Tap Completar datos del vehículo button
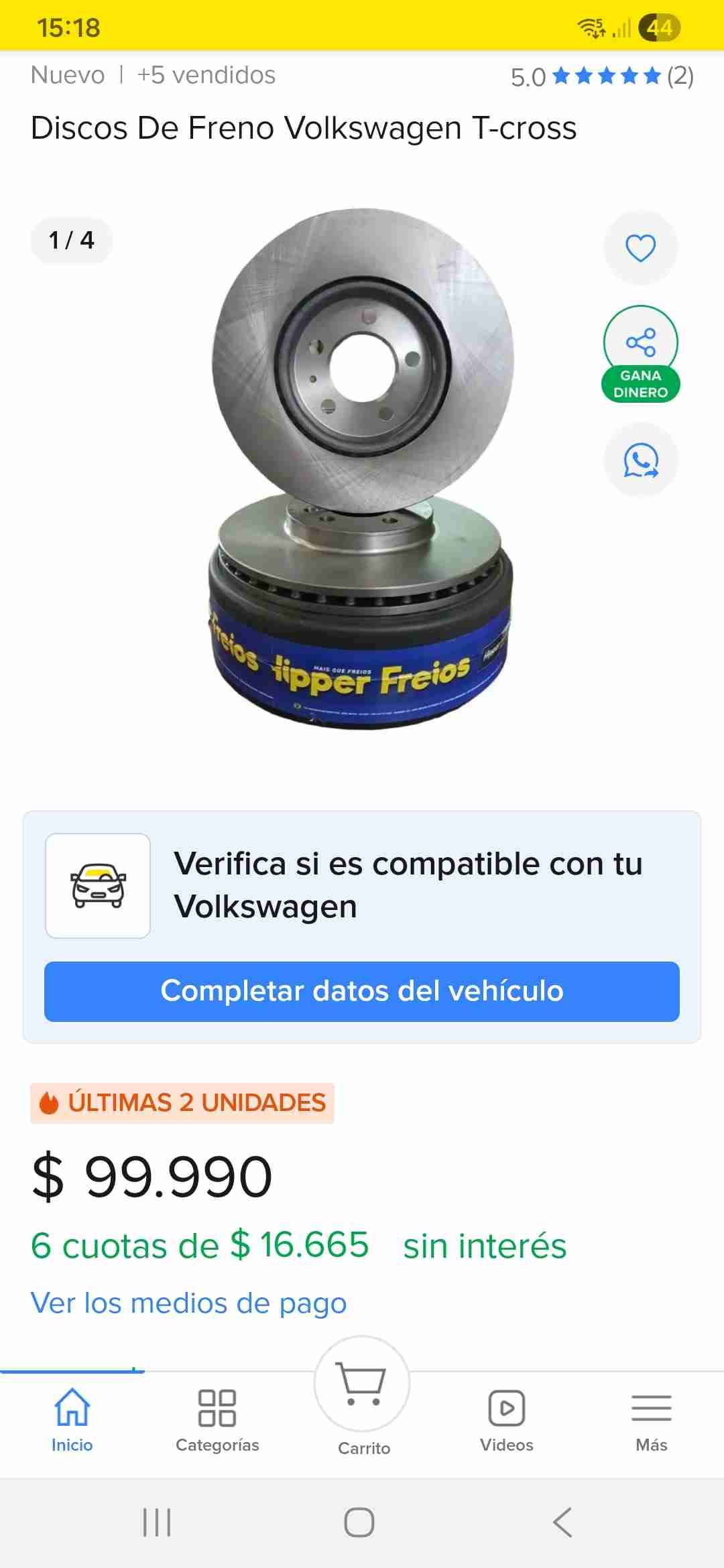The width and height of the screenshot is (724, 1568). (362, 991)
